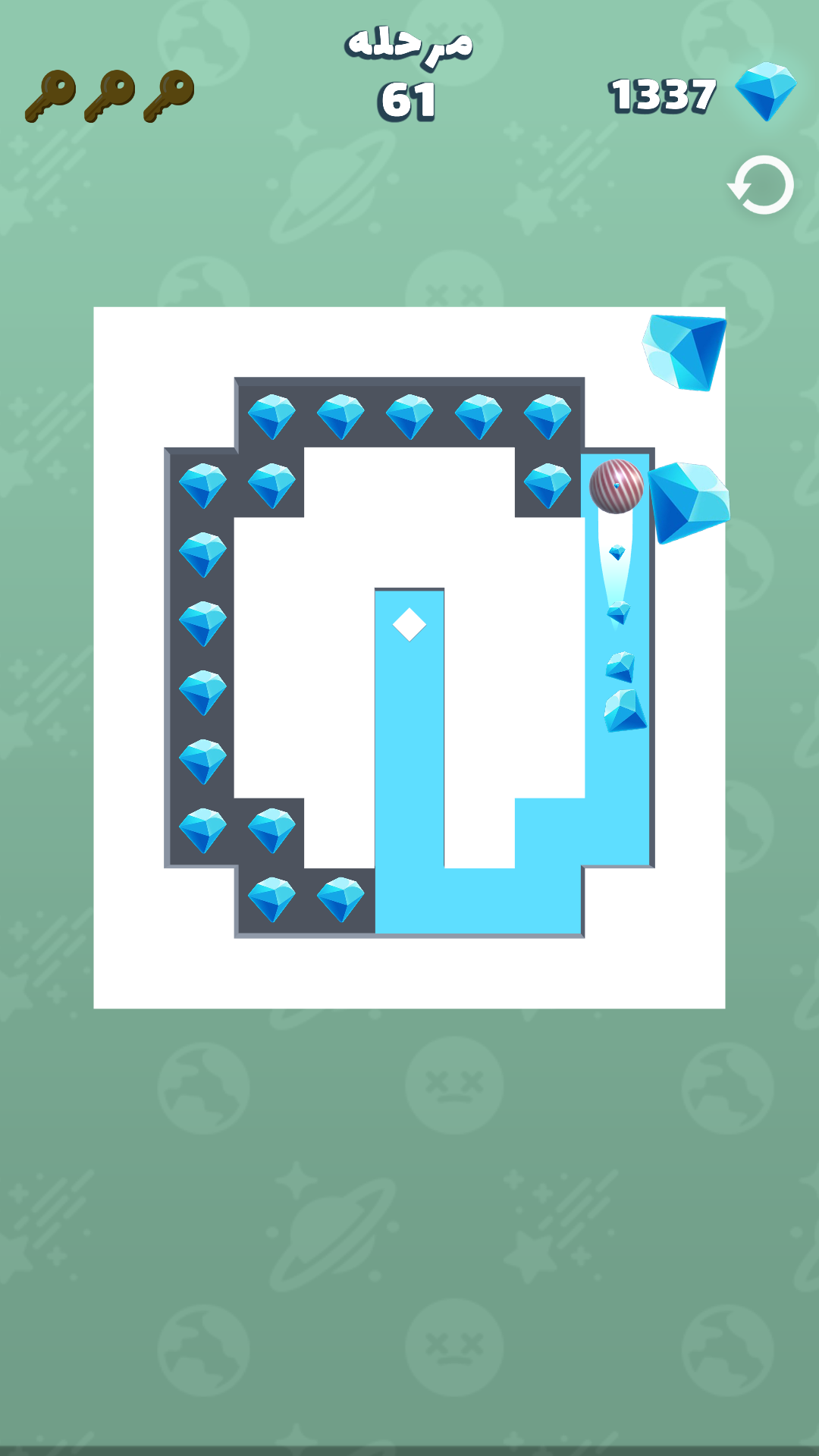The height and width of the screenshot is (1456, 819).
Task: Restart the level with the circular arrow
Action: click(761, 185)
